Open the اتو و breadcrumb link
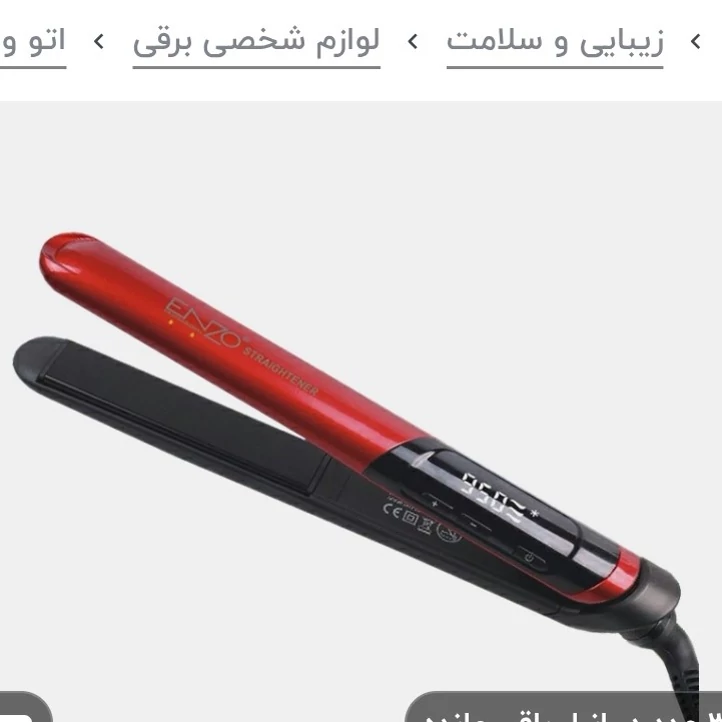Image resolution: width=722 pixels, height=722 pixels. click(x=33, y=42)
